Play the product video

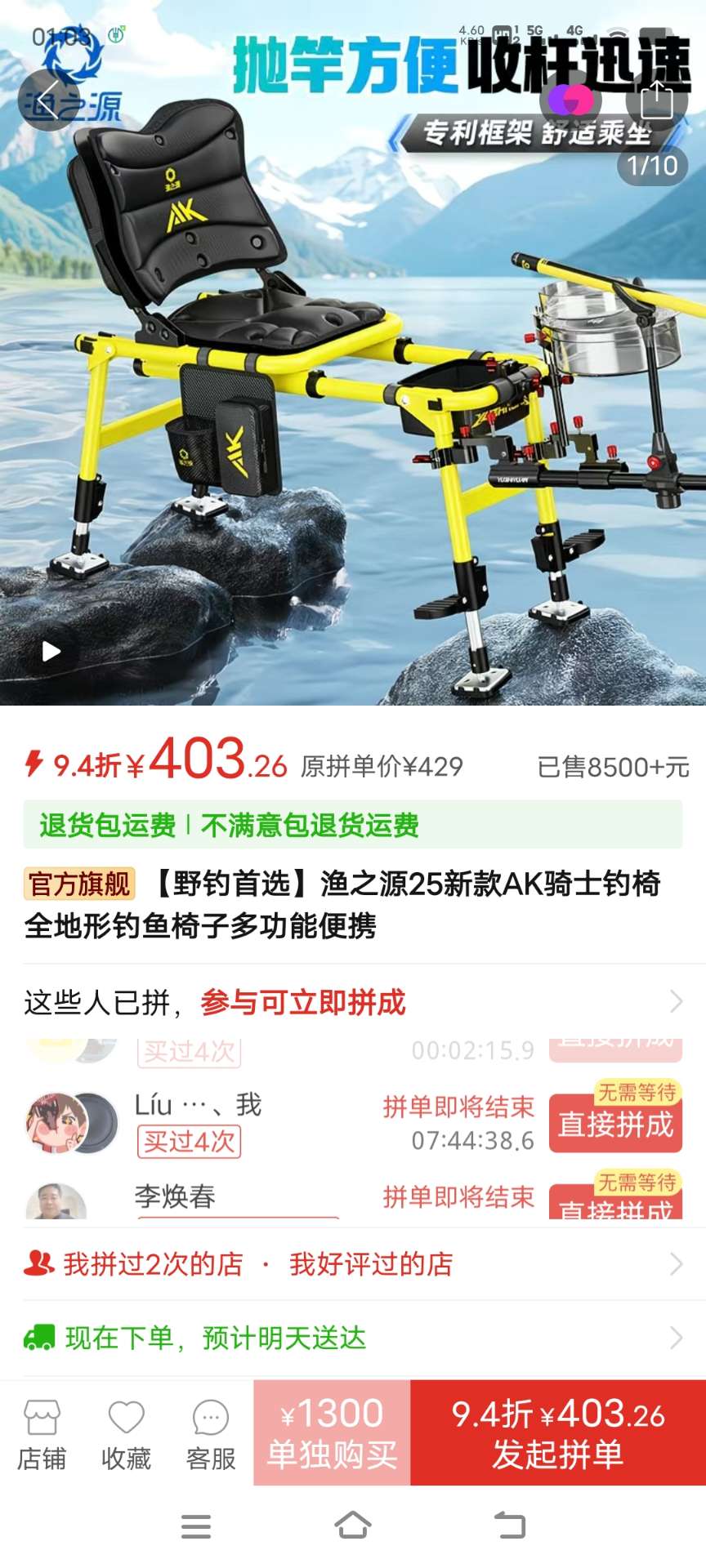tap(51, 651)
